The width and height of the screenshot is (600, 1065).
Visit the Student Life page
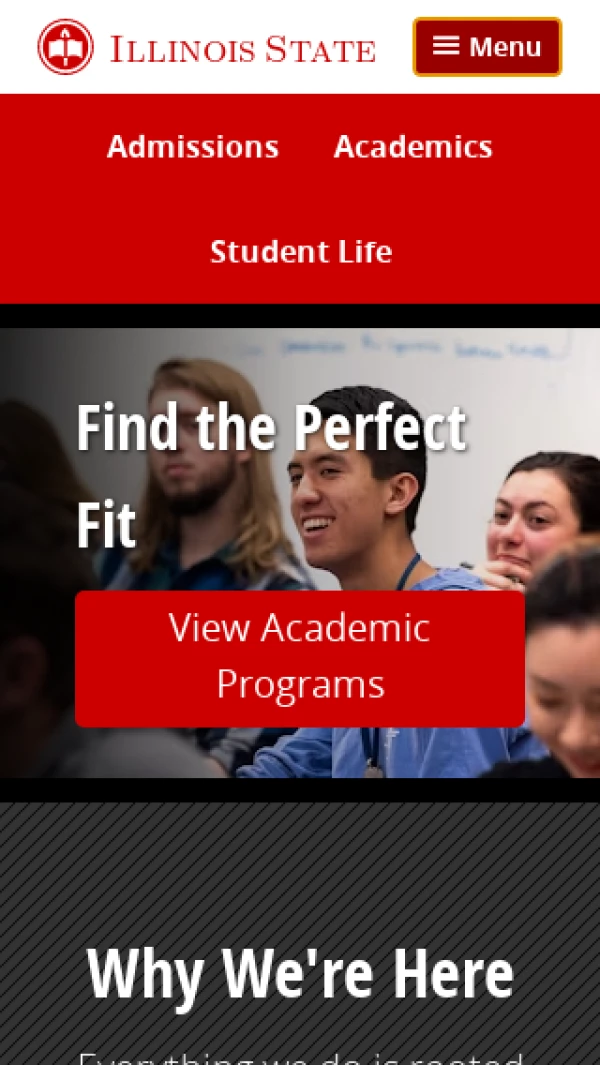coord(300,251)
